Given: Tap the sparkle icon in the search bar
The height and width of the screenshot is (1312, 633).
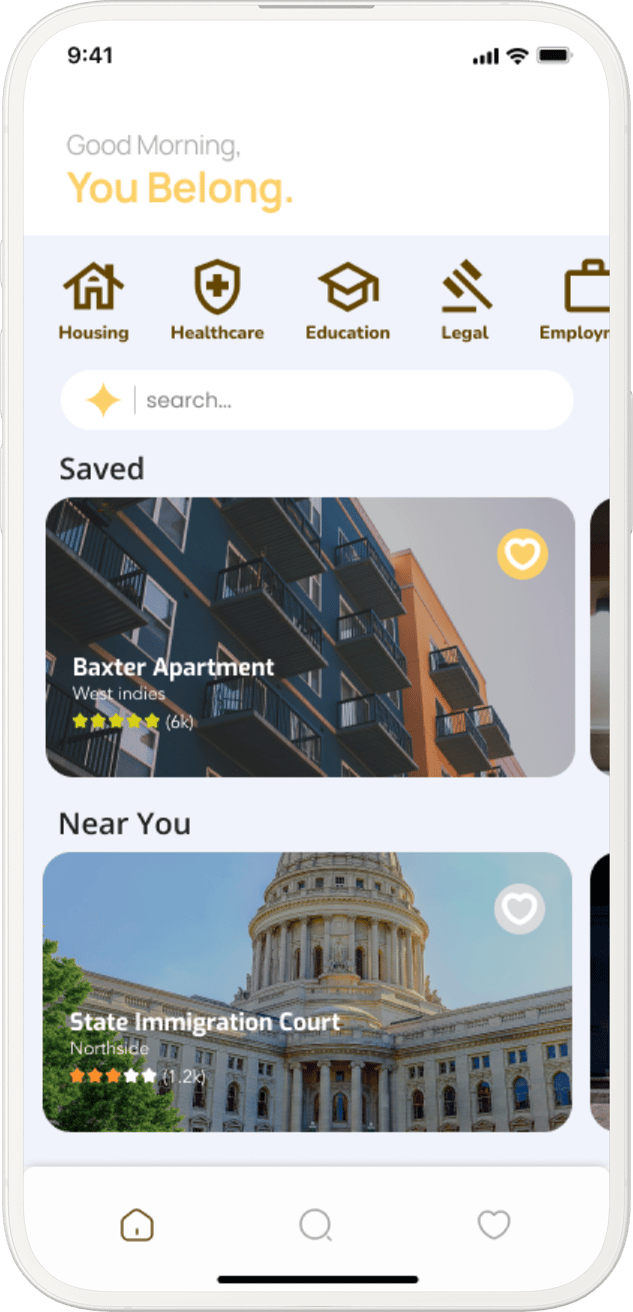Looking at the screenshot, I should pyautogui.click(x=103, y=401).
